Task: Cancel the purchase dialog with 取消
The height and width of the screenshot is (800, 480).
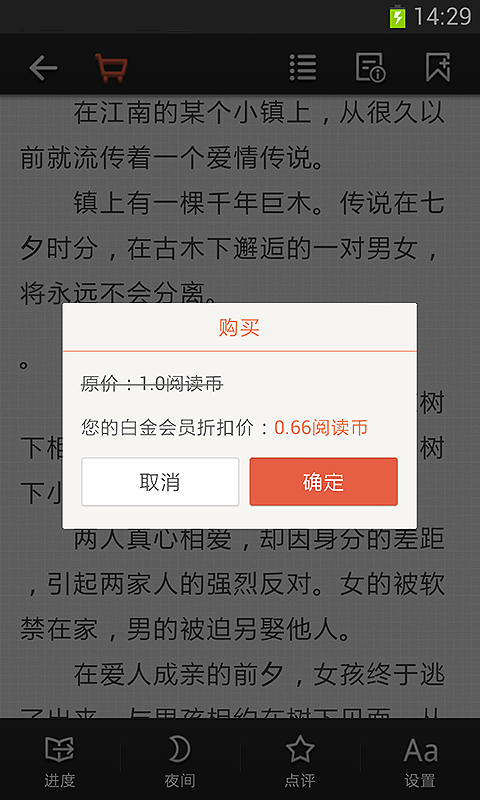Action: (x=160, y=482)
